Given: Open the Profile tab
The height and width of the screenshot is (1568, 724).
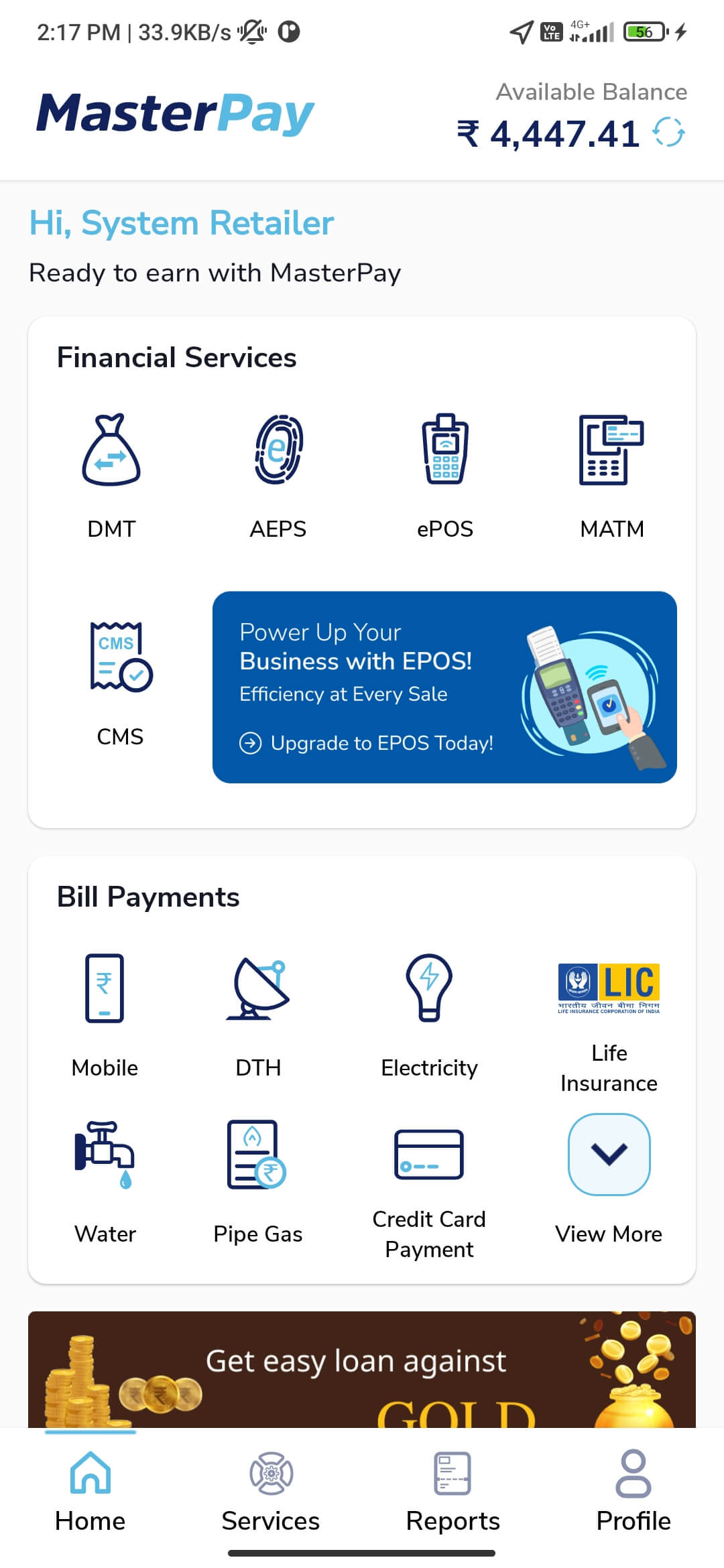Looking at the screenshot, I should point(633,1491).
